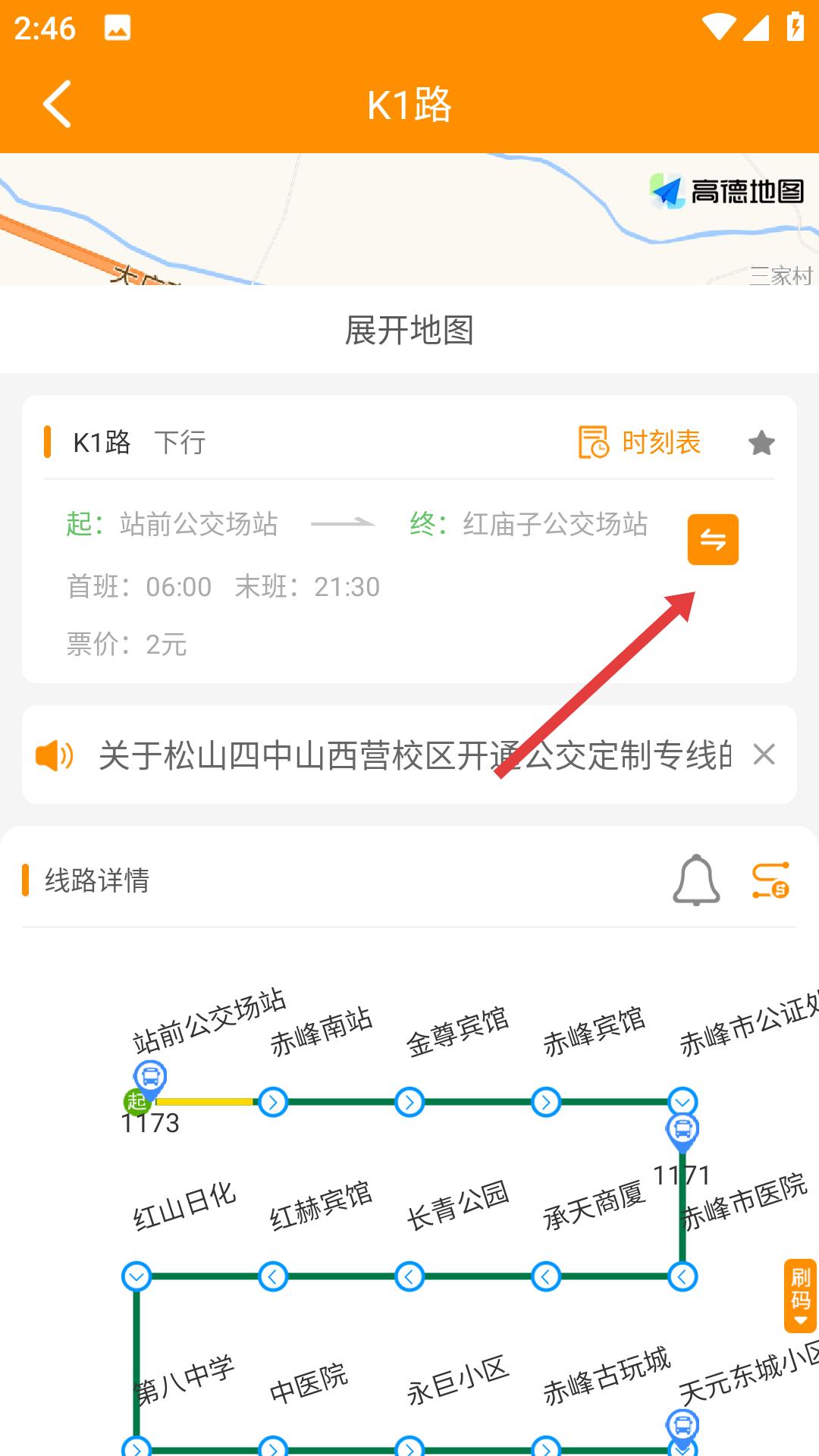Tap the 起 green start marker toggle
819x1456 pixels.
[136, 1103]
